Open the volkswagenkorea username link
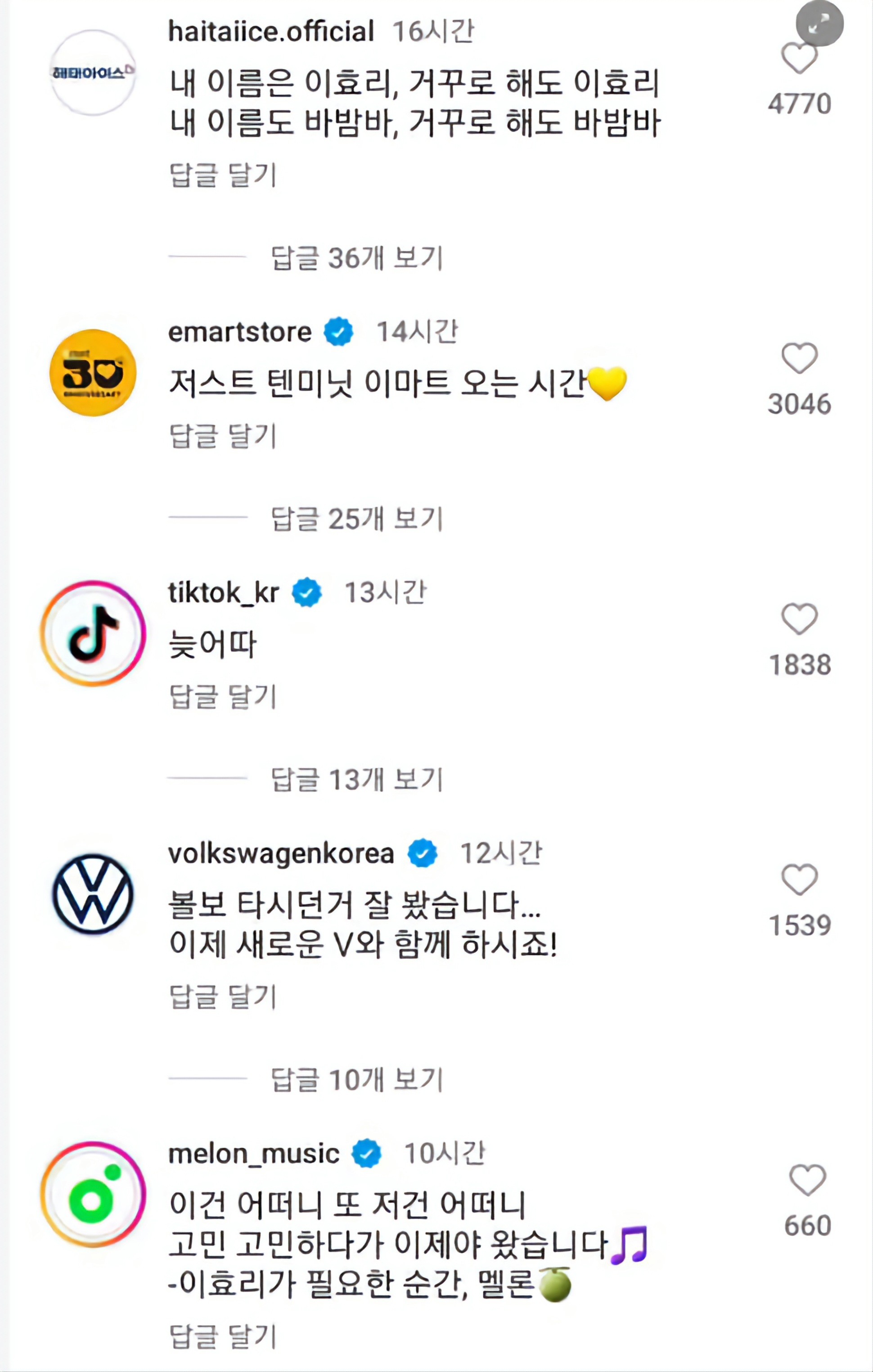Image resolution: width=873 pixels, height=1372 pixels. tap(281, 853)
